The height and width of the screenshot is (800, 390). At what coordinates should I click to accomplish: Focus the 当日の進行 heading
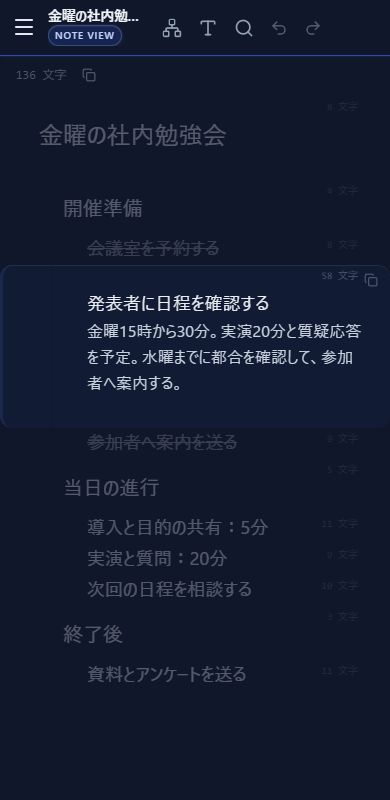111,488
